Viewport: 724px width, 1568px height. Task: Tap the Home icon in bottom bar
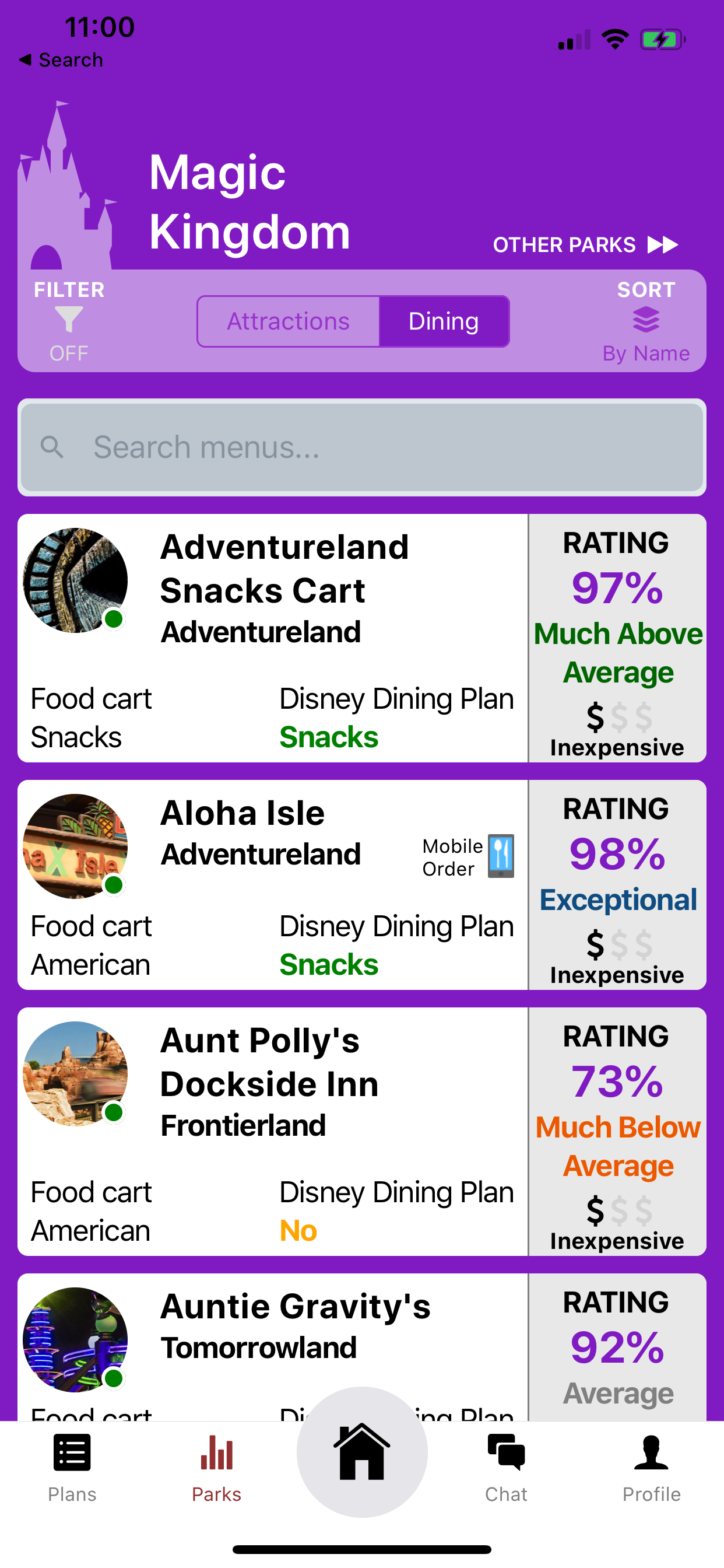tap(362, 1454)
